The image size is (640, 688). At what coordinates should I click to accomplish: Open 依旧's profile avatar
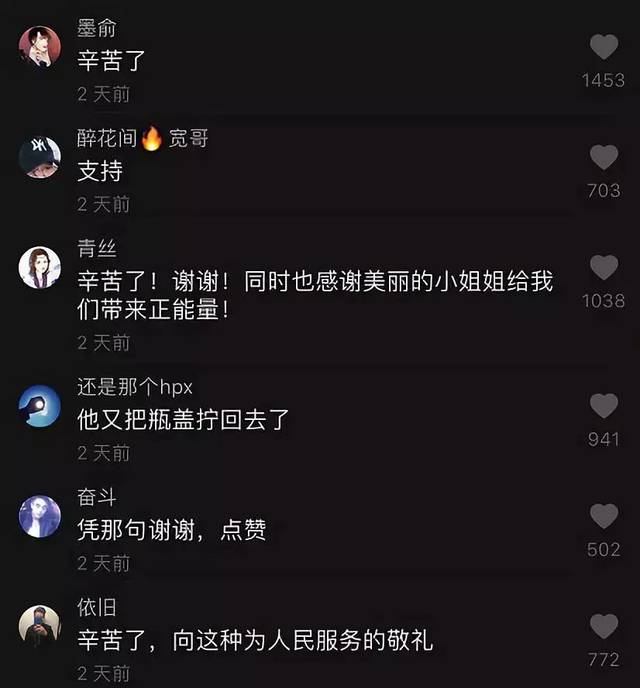pyautogui.click(x=40, y=626)
